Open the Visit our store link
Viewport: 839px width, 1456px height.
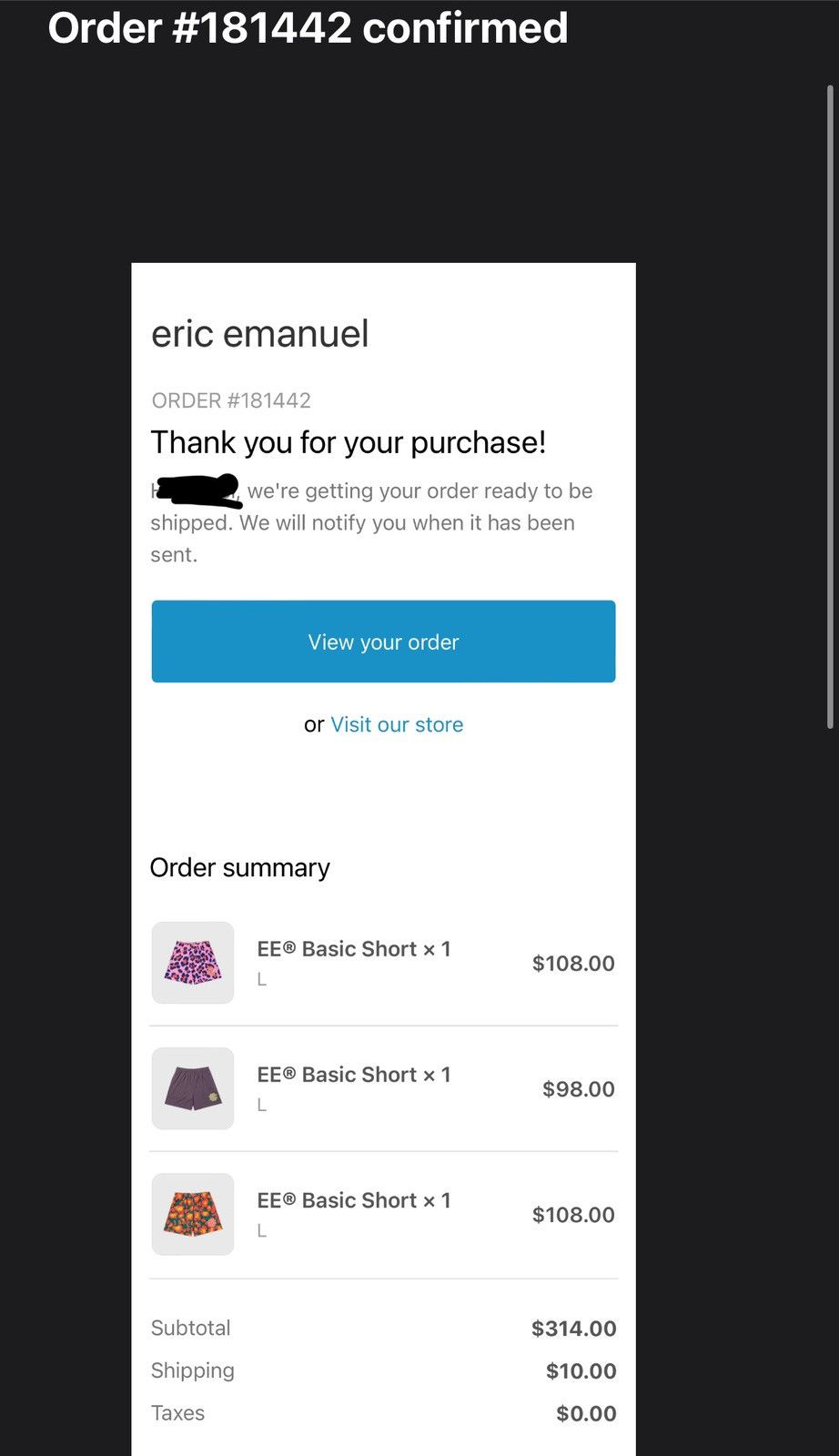pos(397,724)
